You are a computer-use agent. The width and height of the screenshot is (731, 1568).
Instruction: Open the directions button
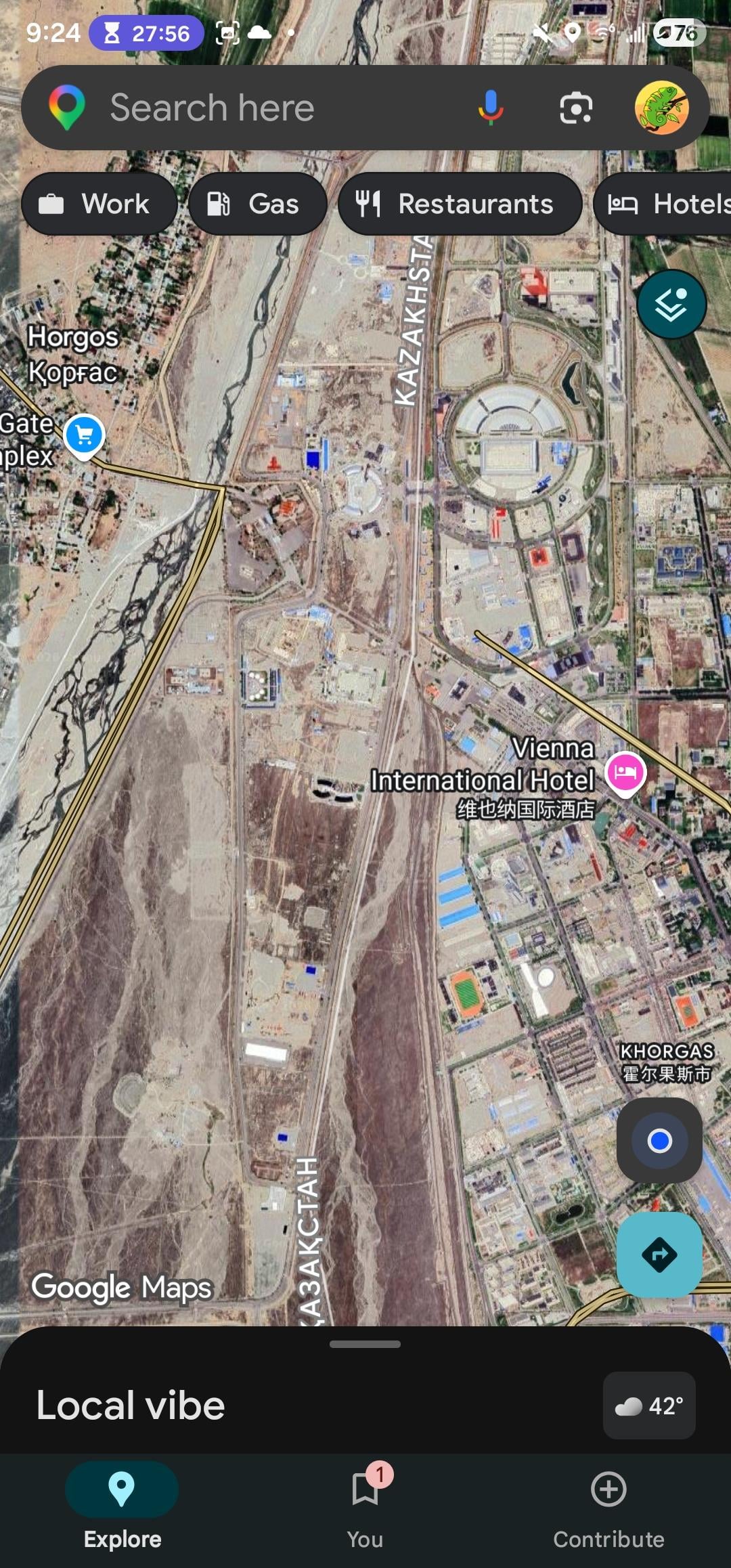659,1255
